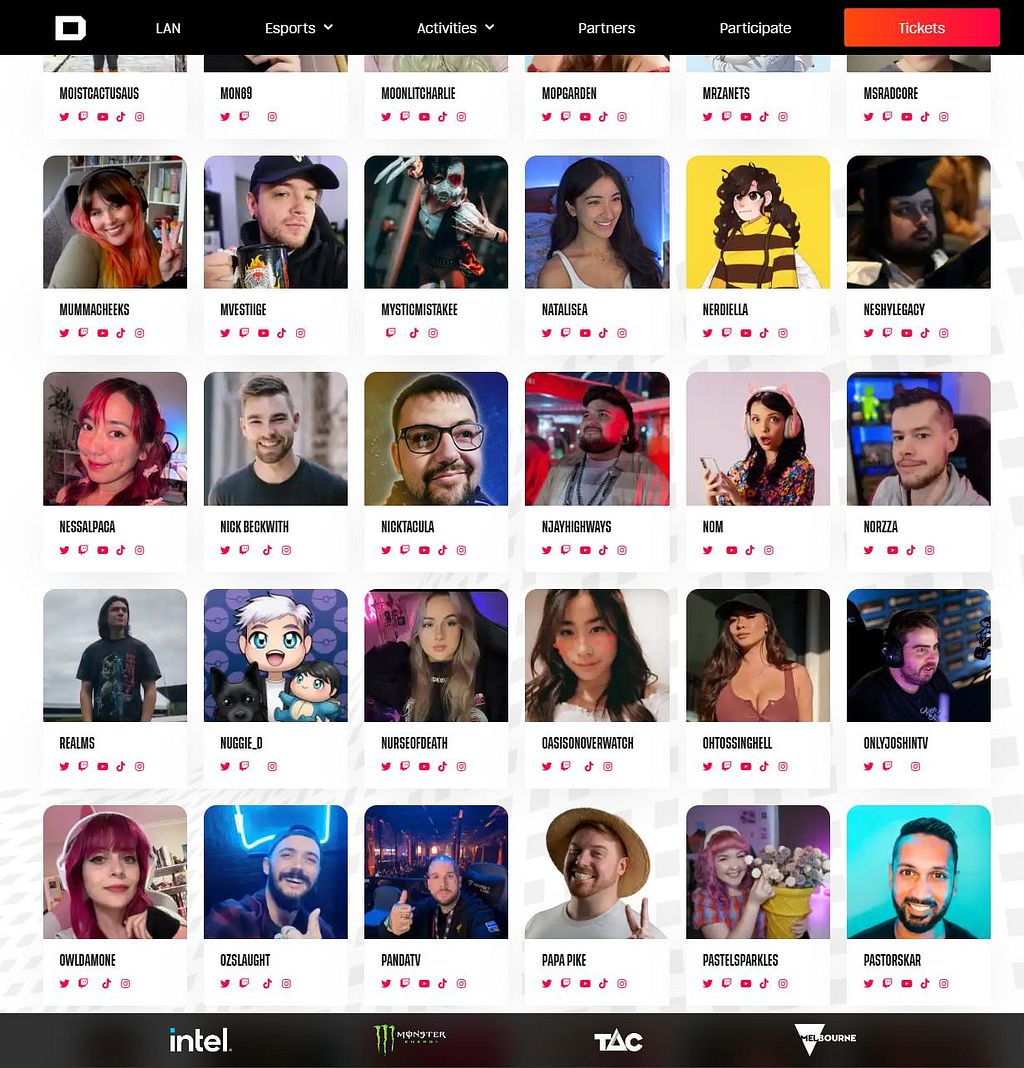Open Nurseofdeath's YouTube channel
The height and width of the screenshot is (1068, 1024).
click(424, 767)
